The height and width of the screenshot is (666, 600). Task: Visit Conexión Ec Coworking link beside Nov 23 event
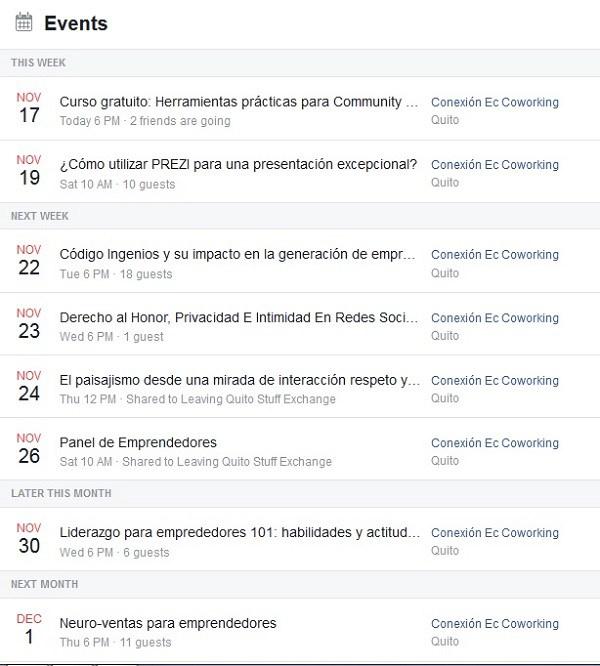click(494, 318)
